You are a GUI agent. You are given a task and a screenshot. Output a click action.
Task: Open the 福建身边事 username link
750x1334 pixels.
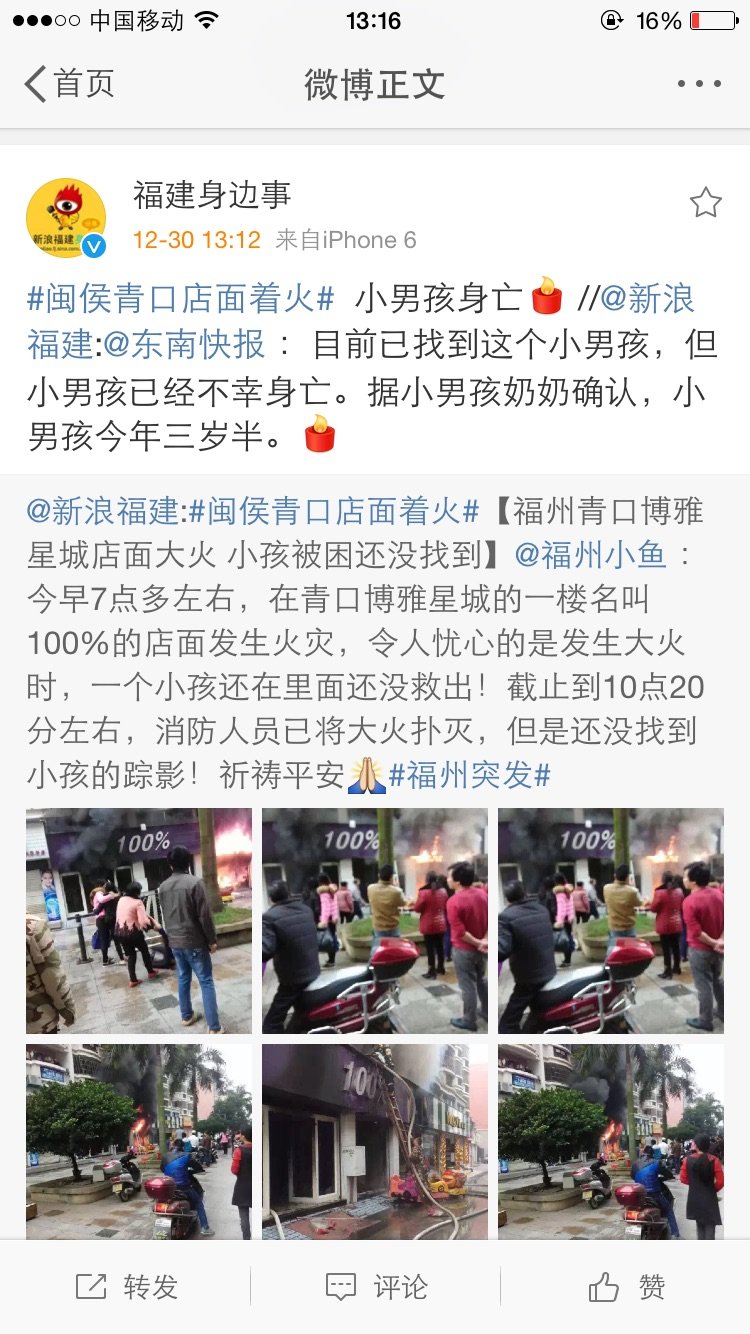212,195
